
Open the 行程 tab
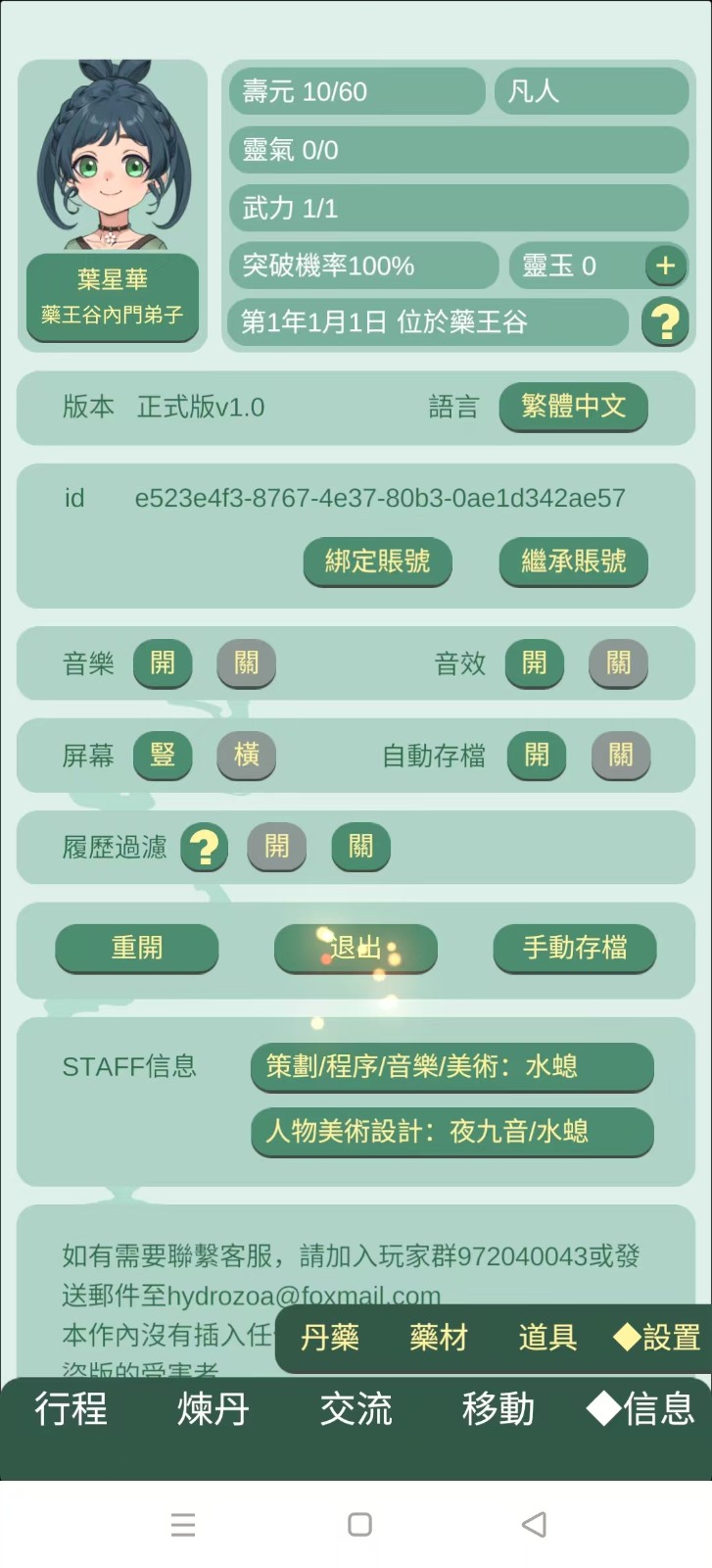point(71,1409)
